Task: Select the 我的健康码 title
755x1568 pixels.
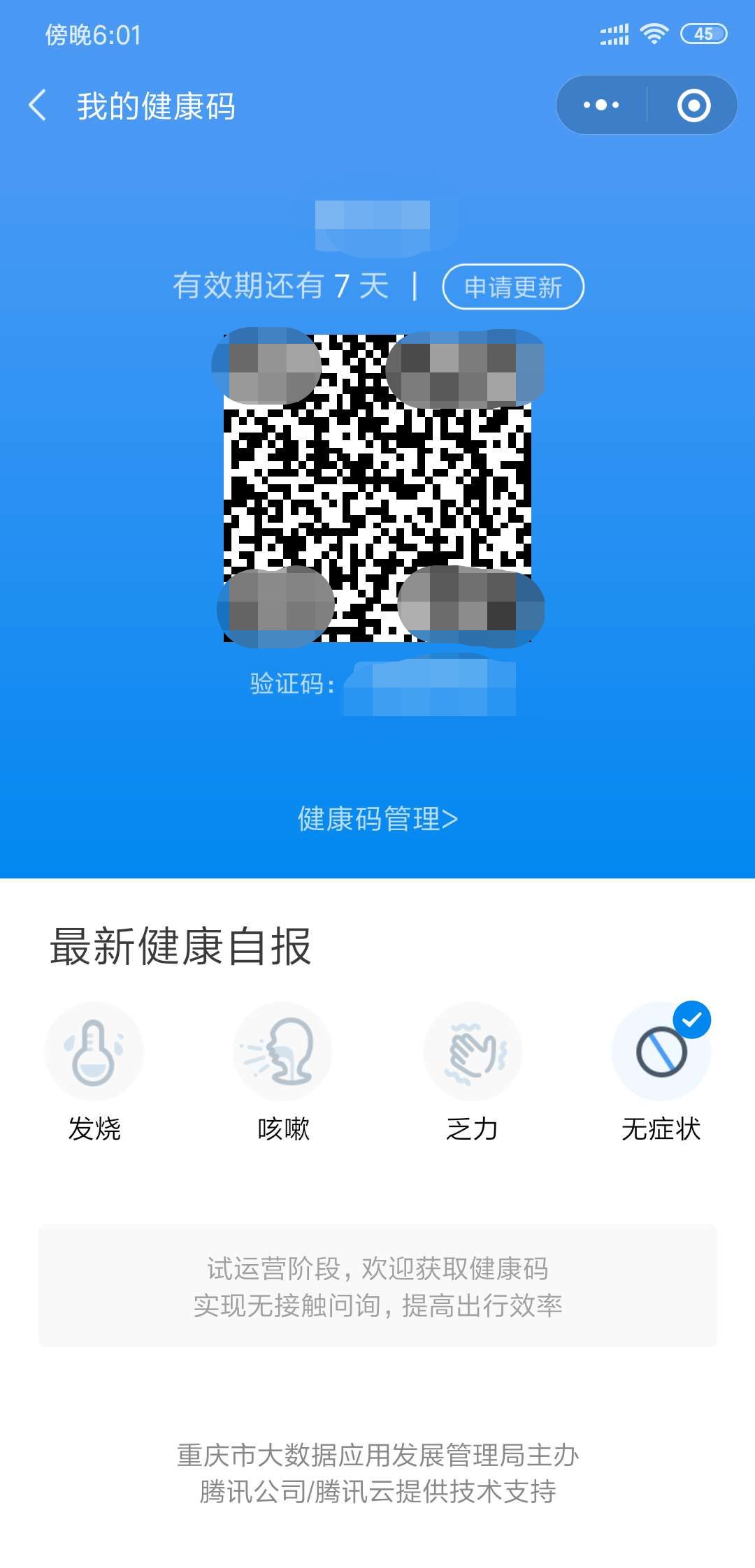Action: tap(155, 103)
